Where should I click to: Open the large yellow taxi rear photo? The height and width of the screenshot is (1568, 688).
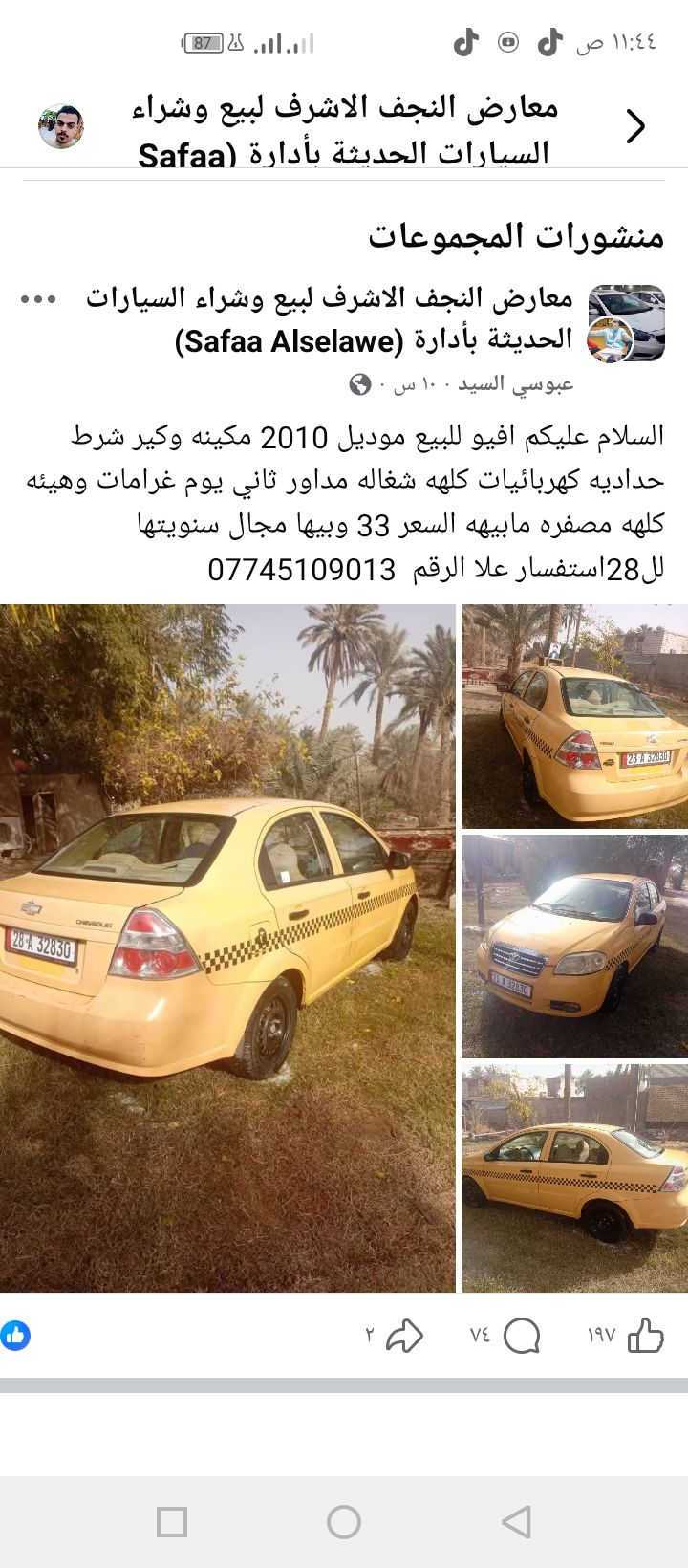[x=227, y=947]
